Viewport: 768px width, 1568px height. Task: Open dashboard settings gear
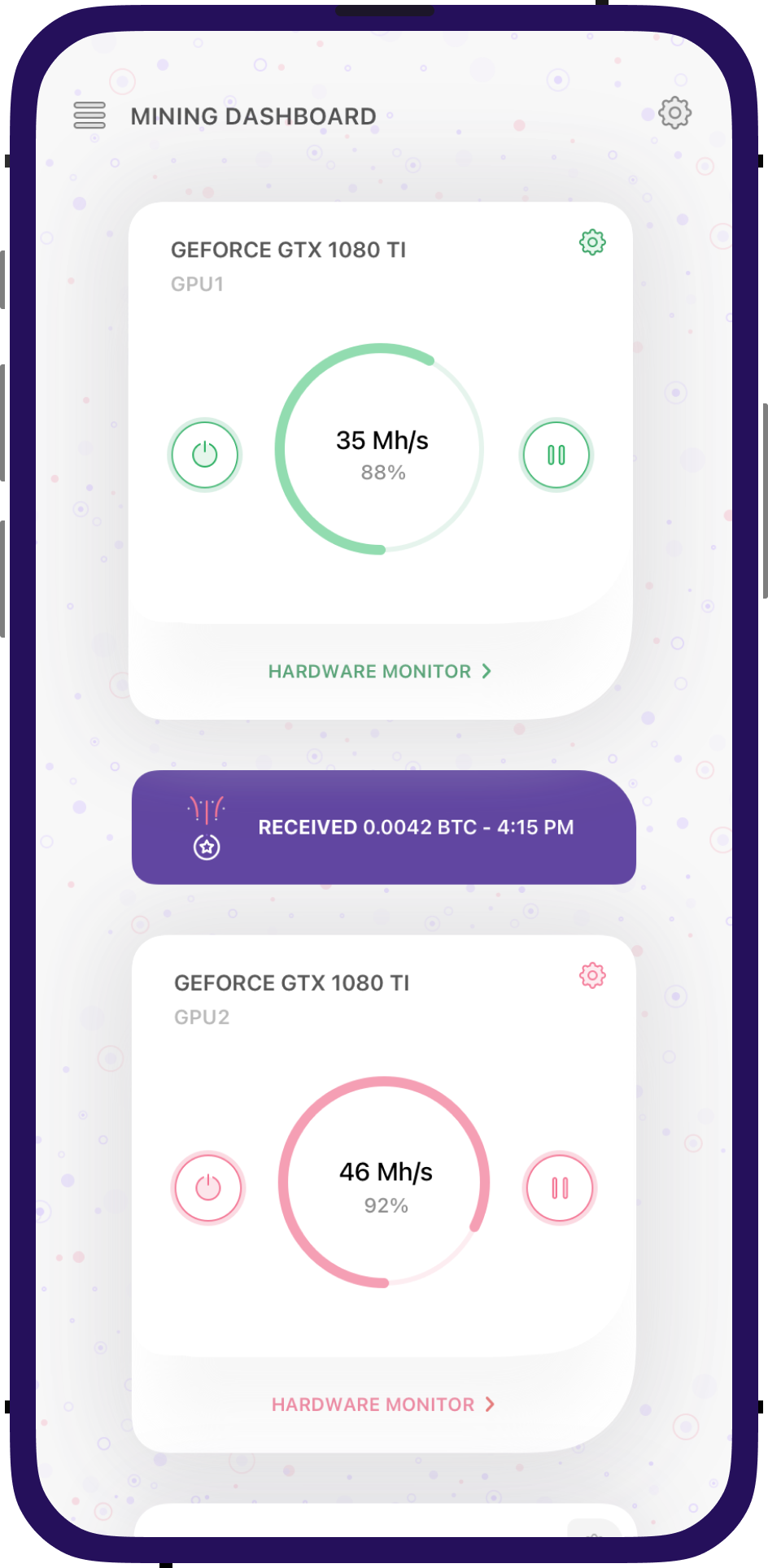pos(674,113)
